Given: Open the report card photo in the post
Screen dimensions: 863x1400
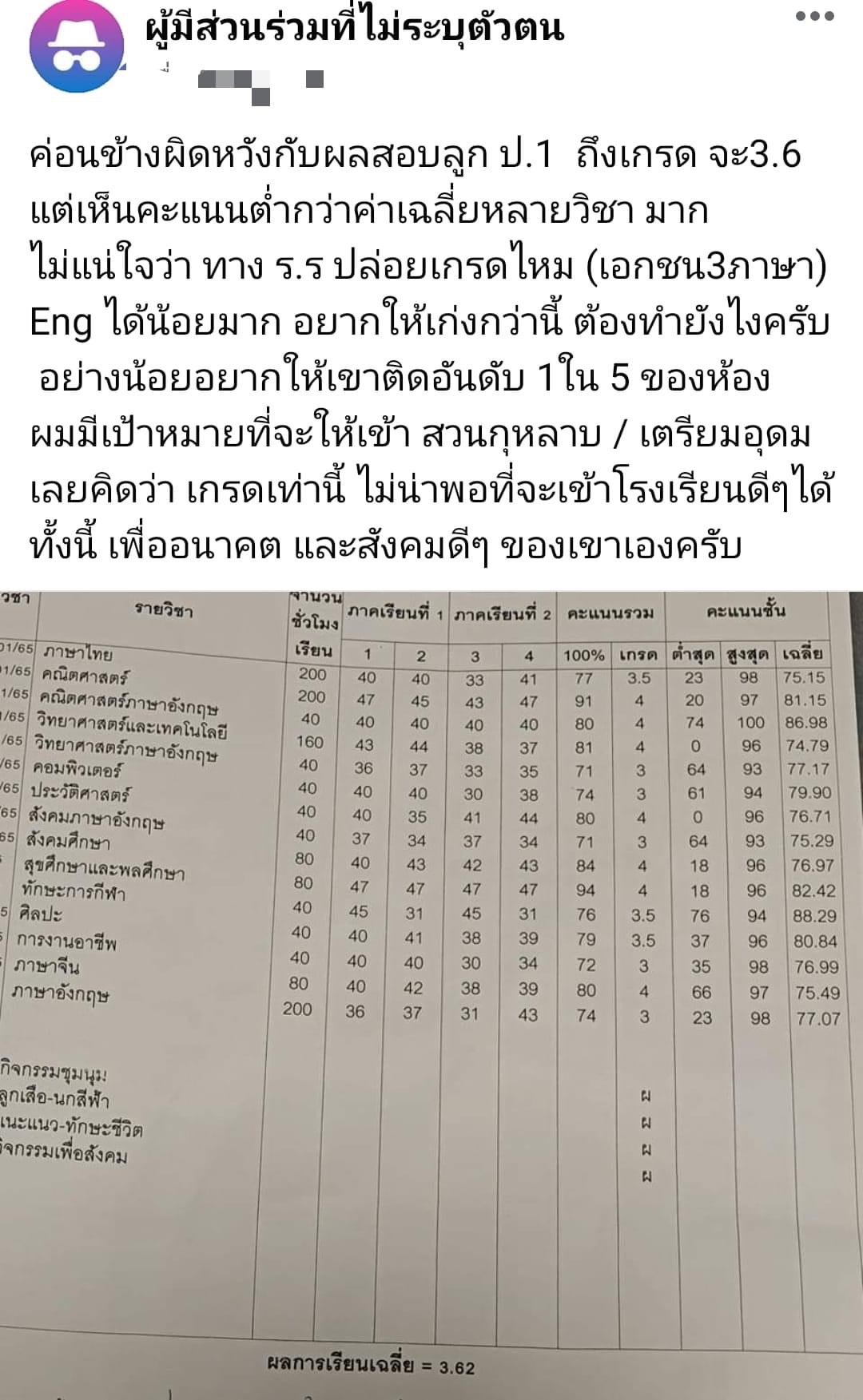Looking at the screenshot, I should click(431, 990).
